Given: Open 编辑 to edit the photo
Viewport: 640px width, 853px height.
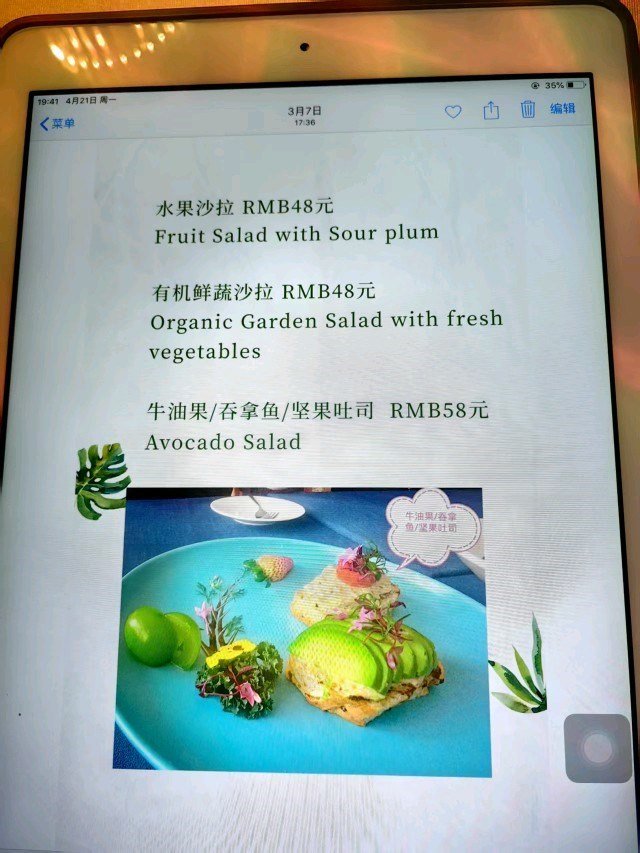Looking at the screenshot, I should tap(563, 109).
